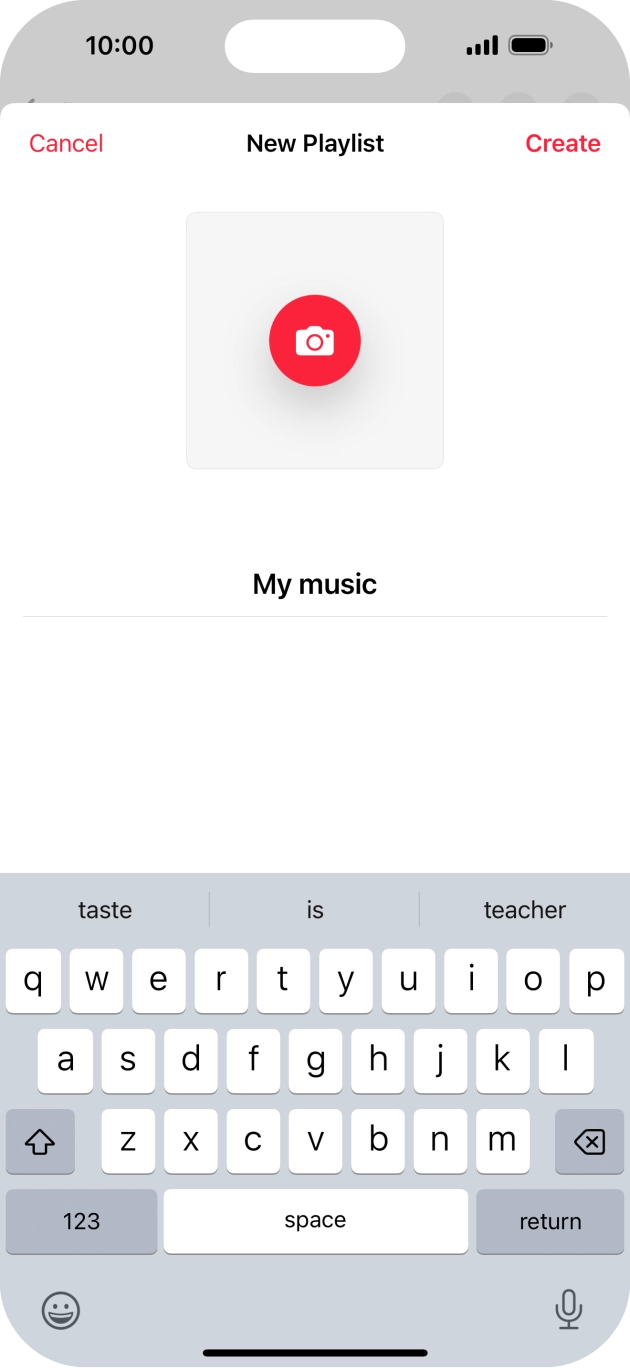Viewport: 630px width, 1368px height.
Task: Delete a character with backspace key
Action: point(589,1141)
